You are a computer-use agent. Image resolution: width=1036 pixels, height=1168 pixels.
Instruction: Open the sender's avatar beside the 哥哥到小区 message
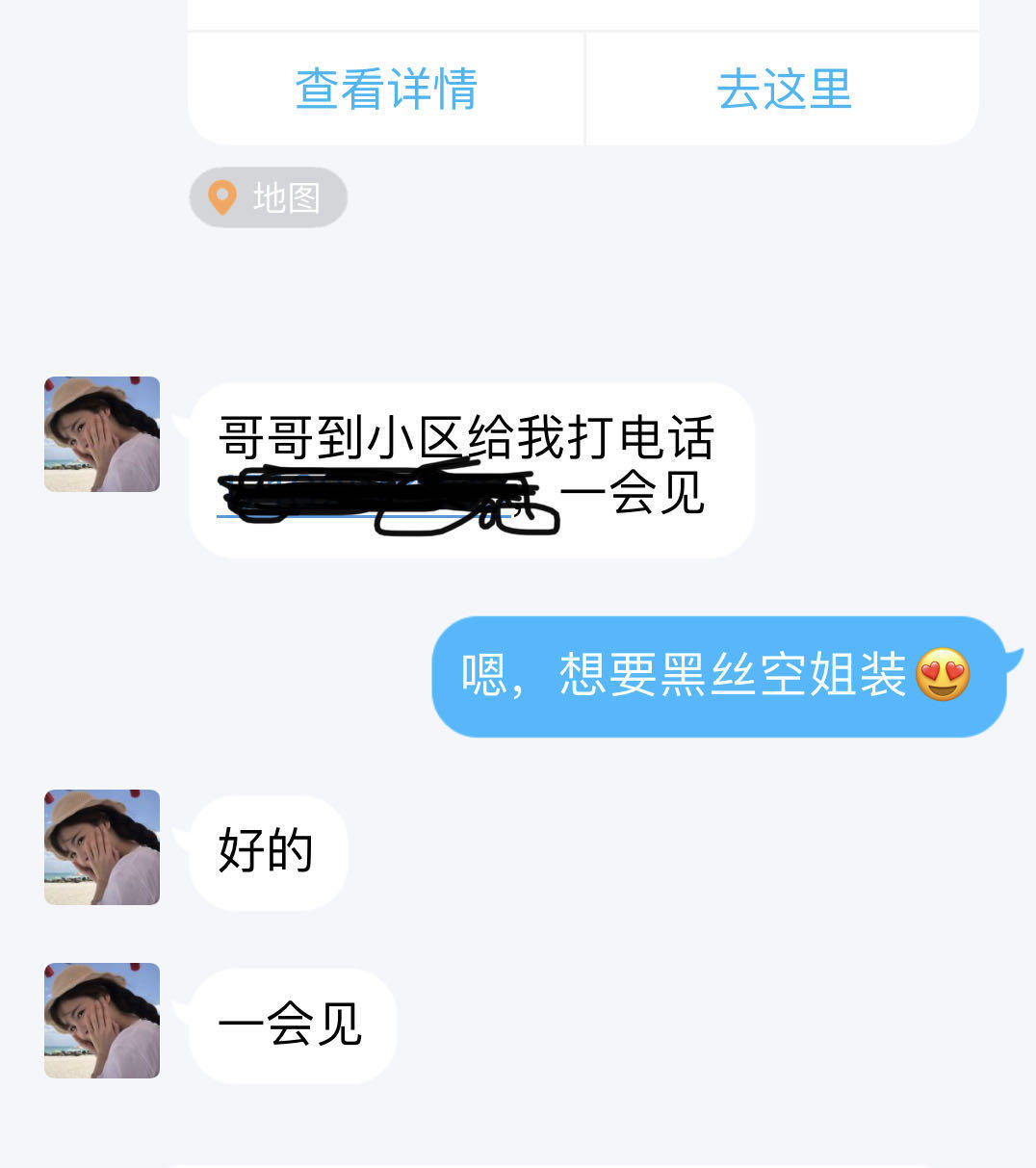point(102,434)
